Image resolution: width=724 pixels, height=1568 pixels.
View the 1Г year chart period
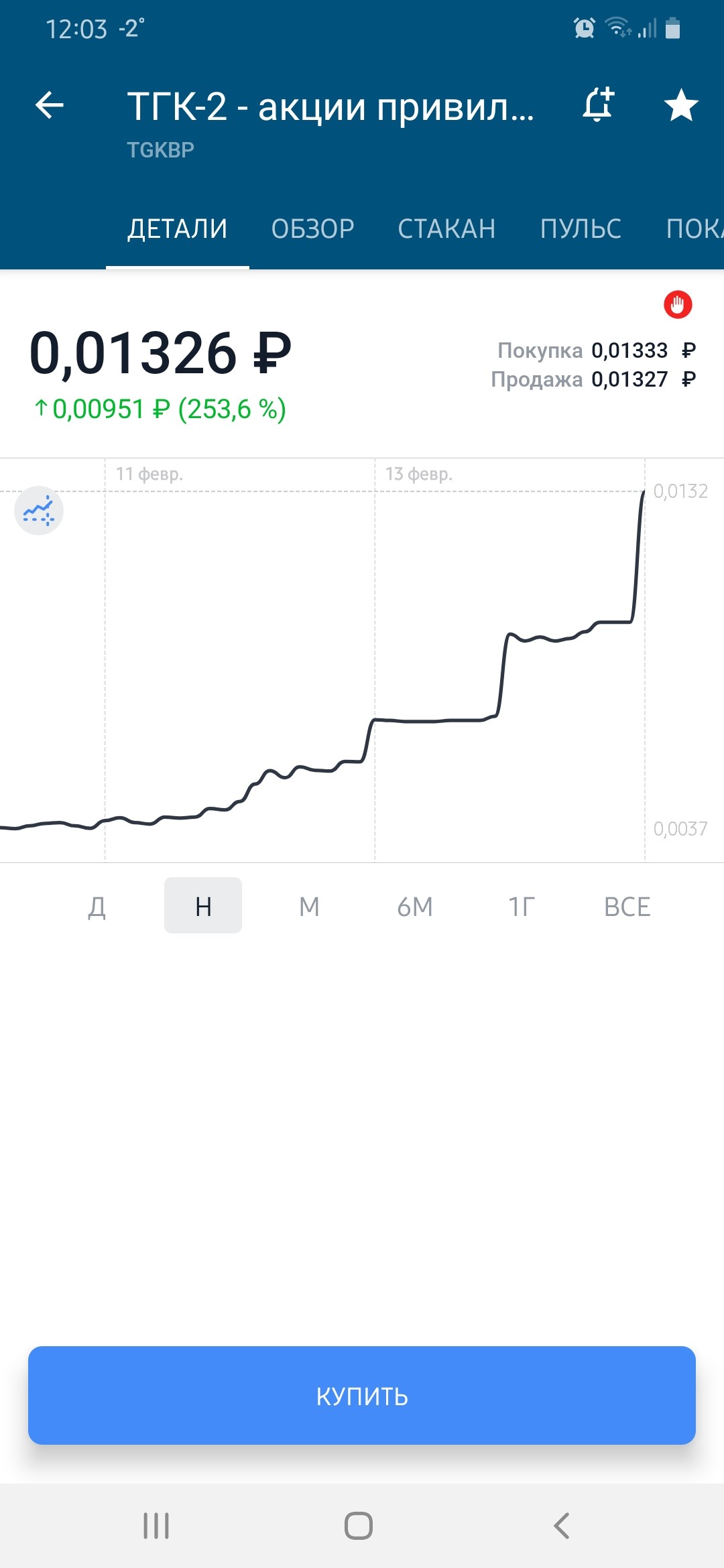click(x=521, y=906)
